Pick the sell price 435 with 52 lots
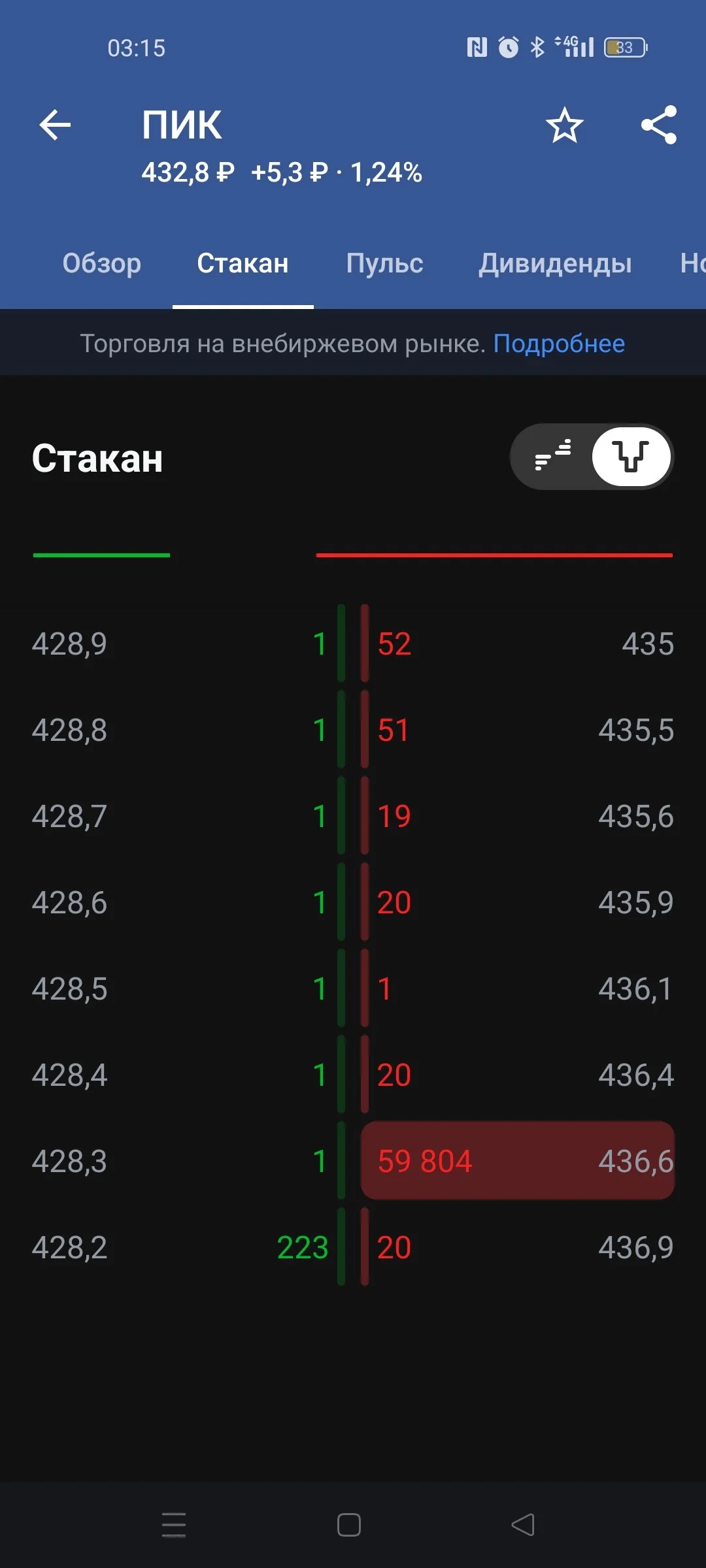The width and height of the screenshot is (706, 1568). pyautogui.click(x=518, y=644)
